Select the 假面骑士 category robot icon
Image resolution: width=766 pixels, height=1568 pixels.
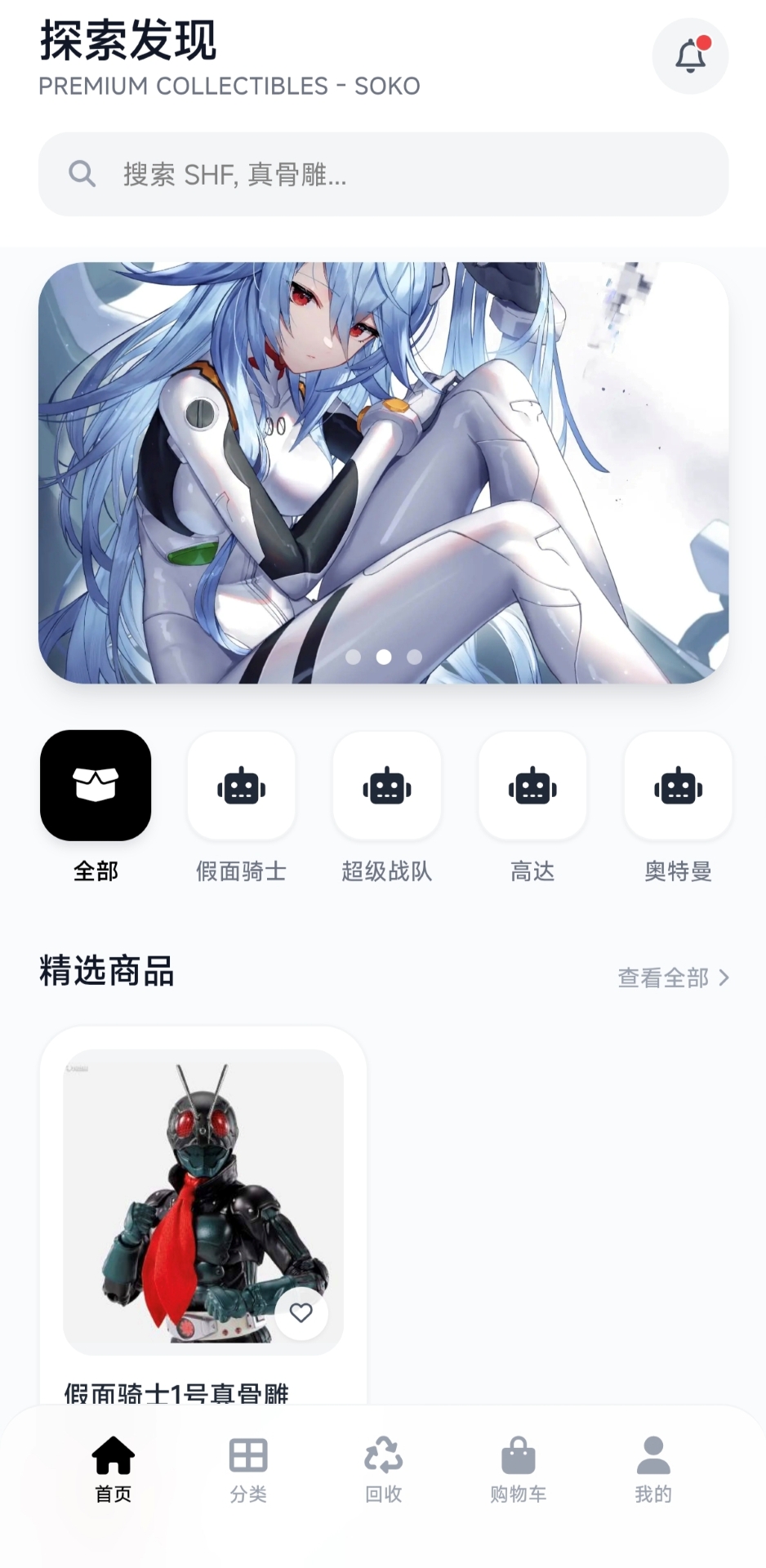pyautogui.click(x=241, y=786)
